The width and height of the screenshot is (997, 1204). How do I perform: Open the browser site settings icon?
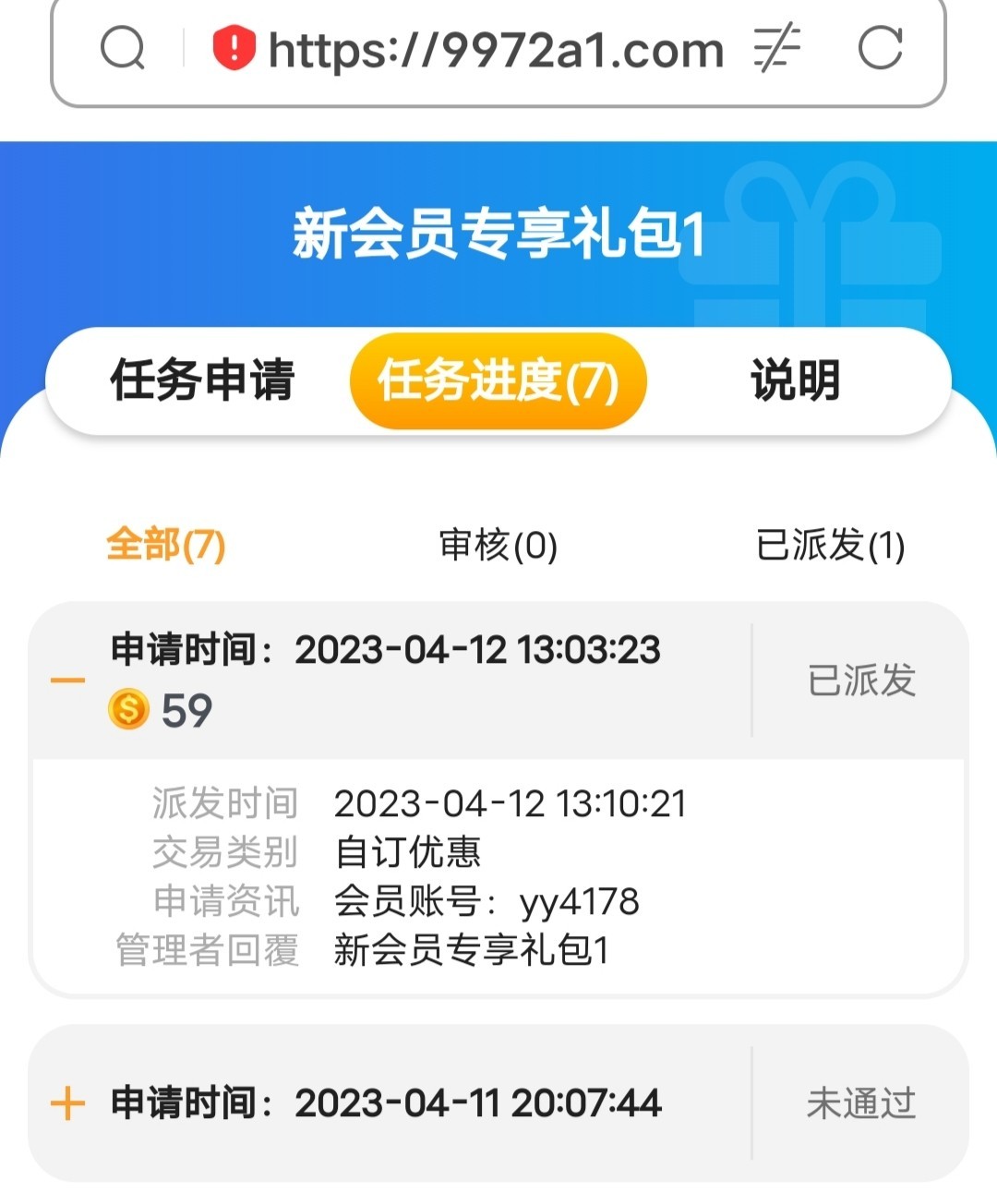click(776, 48)
